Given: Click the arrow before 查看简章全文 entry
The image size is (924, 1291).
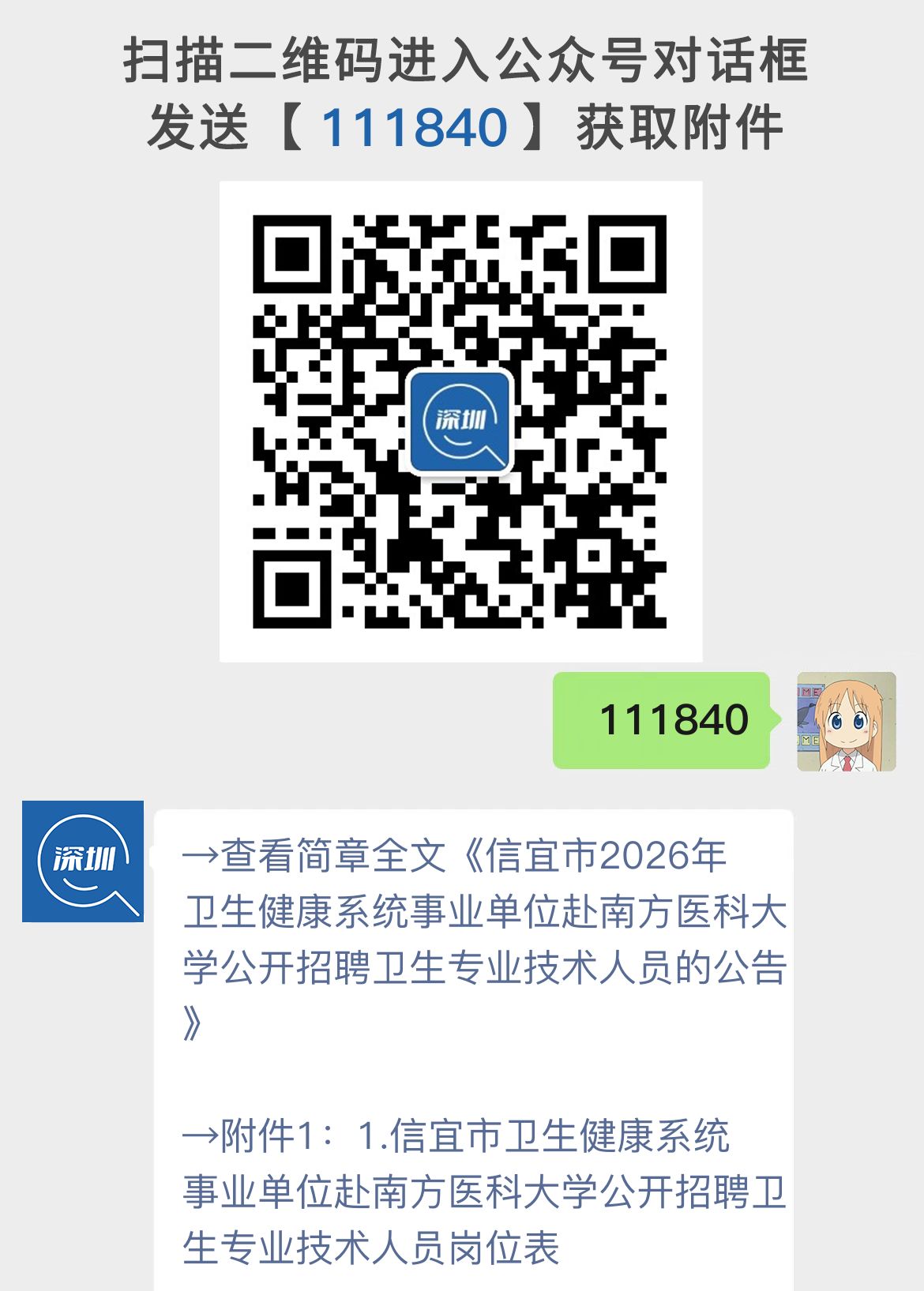Looking at the screenshot, I should tap(201, 857).
